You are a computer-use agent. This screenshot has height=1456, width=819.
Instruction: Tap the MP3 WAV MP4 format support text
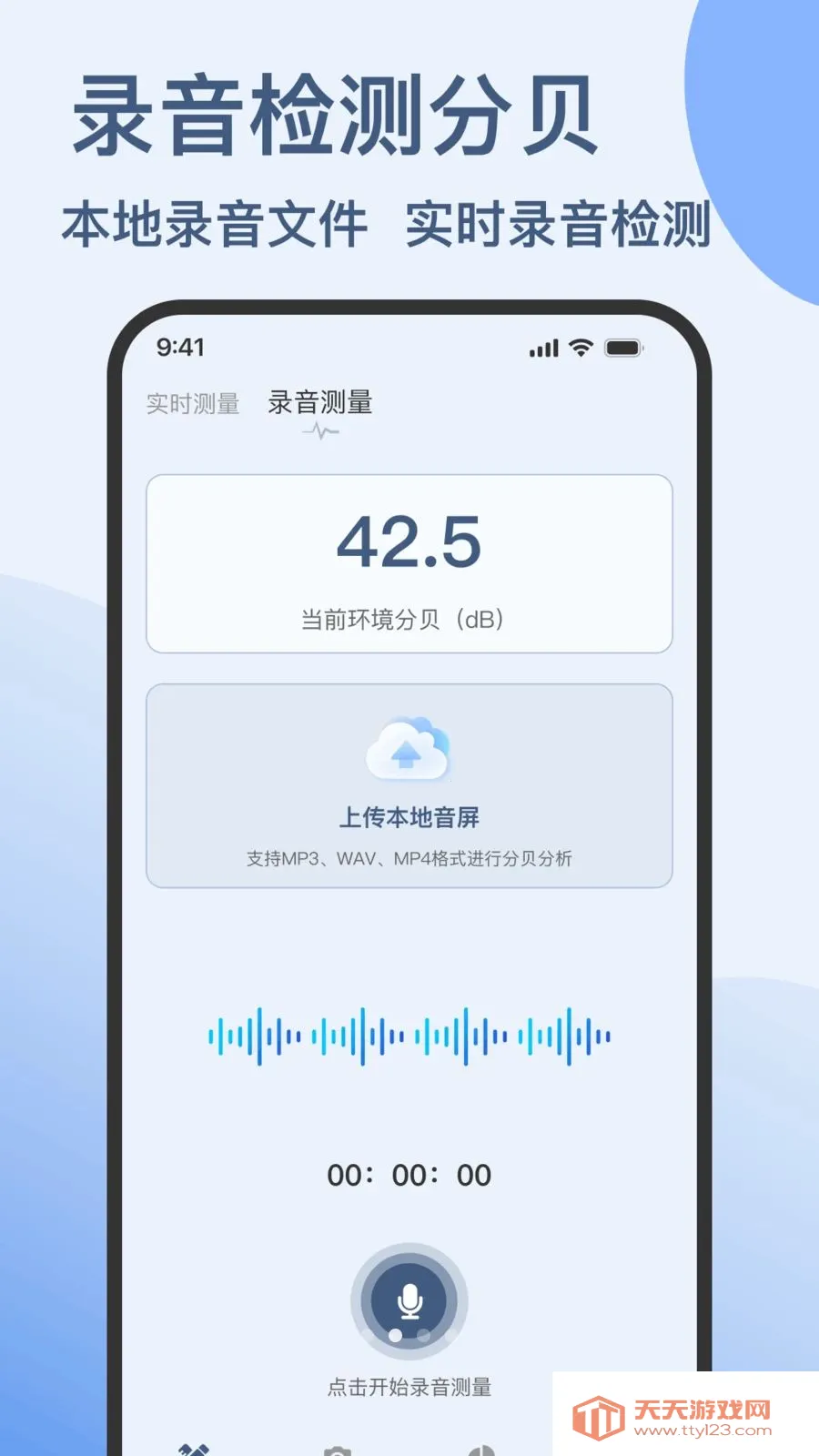(411, 856)
